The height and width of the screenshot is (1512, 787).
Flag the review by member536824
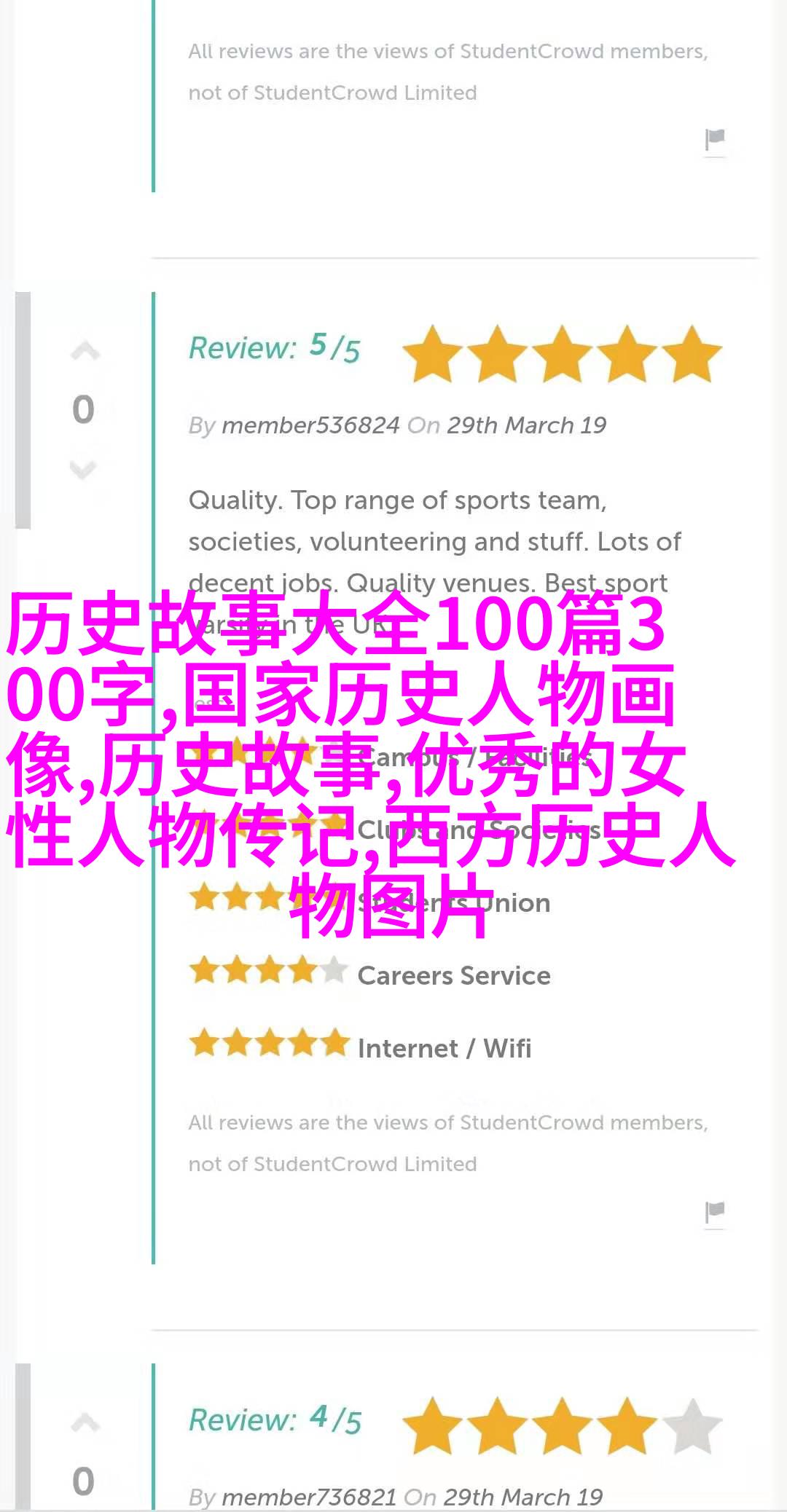click(715, 1212)
